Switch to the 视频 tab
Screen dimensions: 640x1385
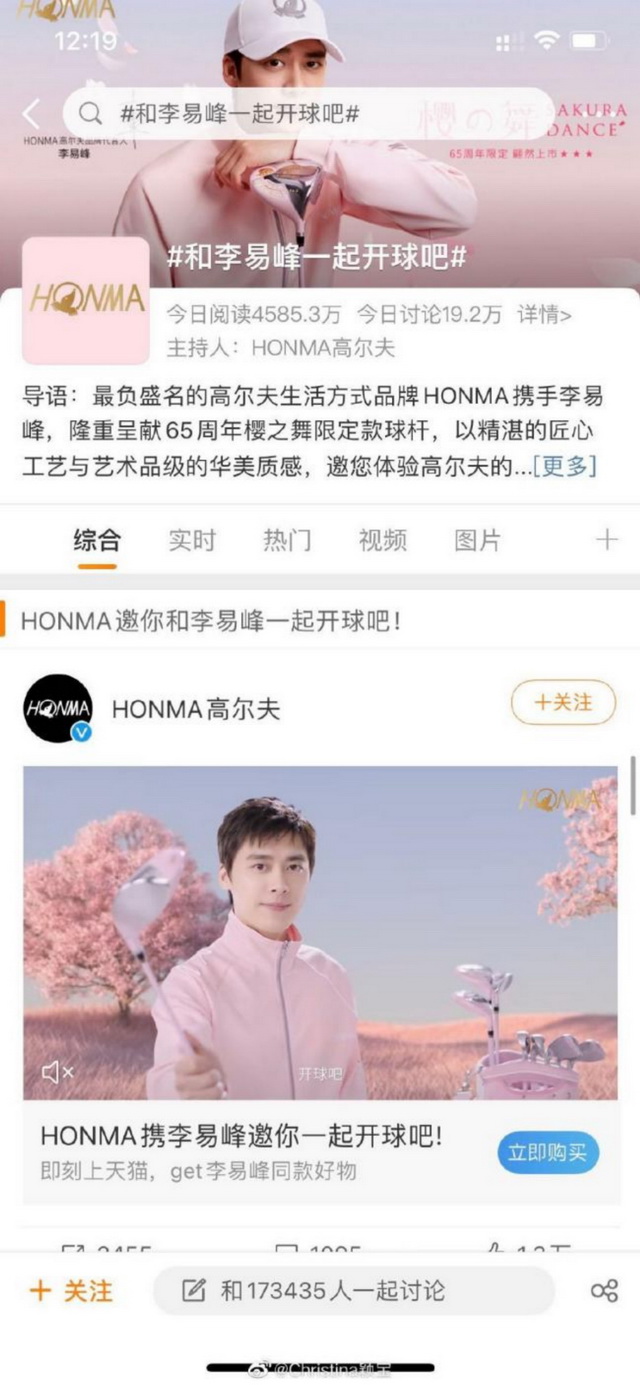(383, 541)
